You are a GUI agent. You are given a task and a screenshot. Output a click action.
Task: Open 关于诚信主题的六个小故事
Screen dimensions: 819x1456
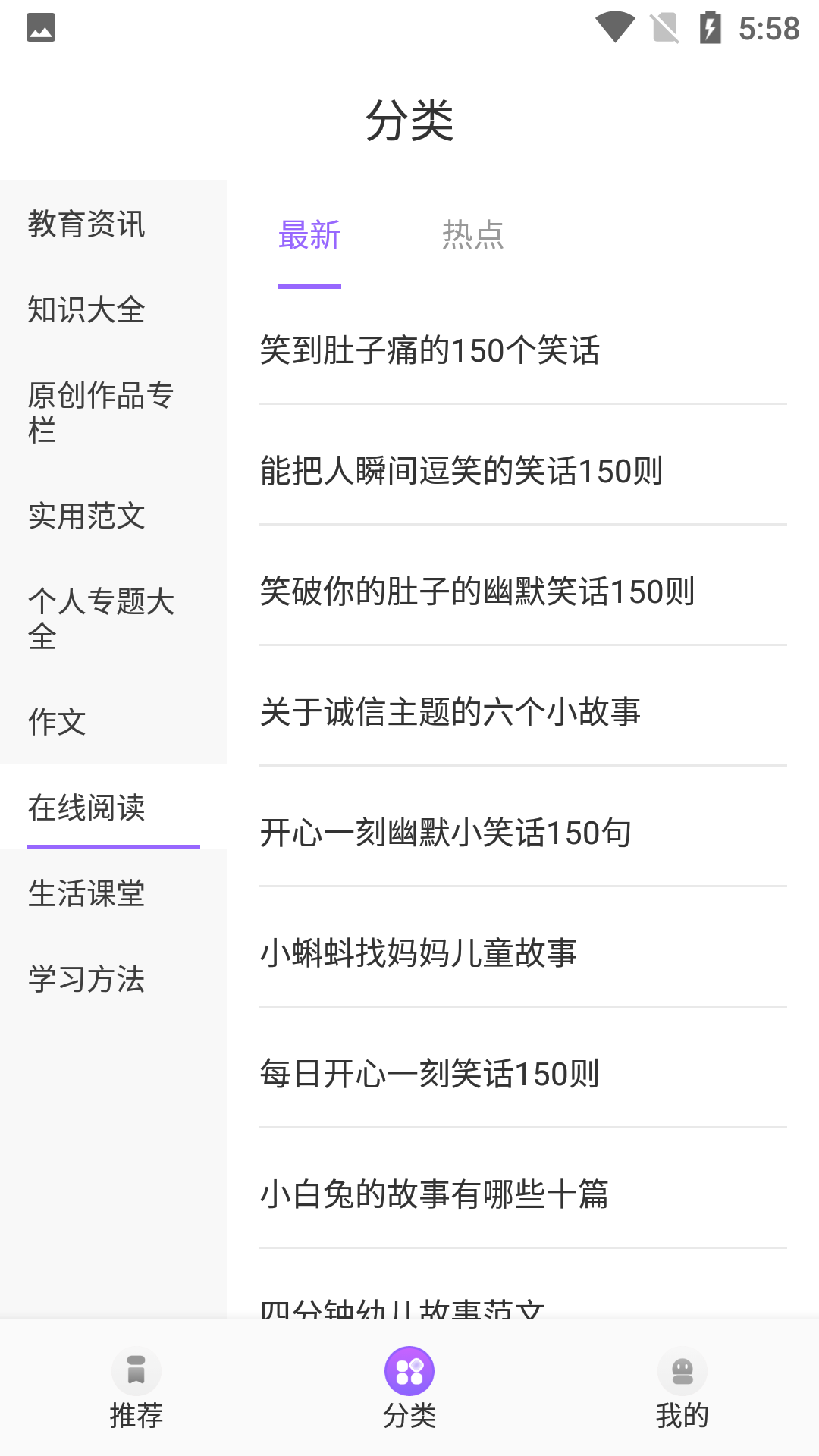[450, 712]
